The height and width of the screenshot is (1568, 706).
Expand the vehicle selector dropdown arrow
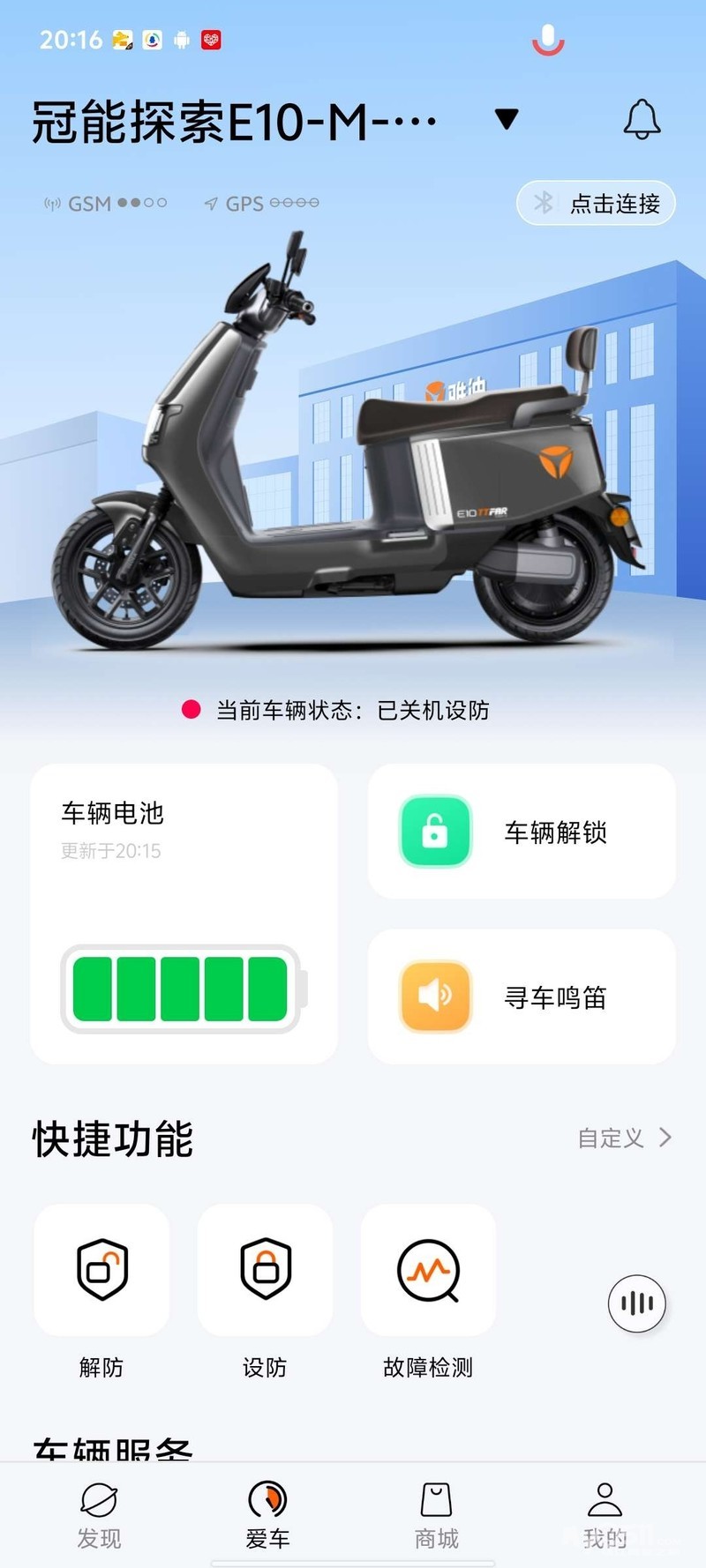pyautogui.click(x=506, y=119)
